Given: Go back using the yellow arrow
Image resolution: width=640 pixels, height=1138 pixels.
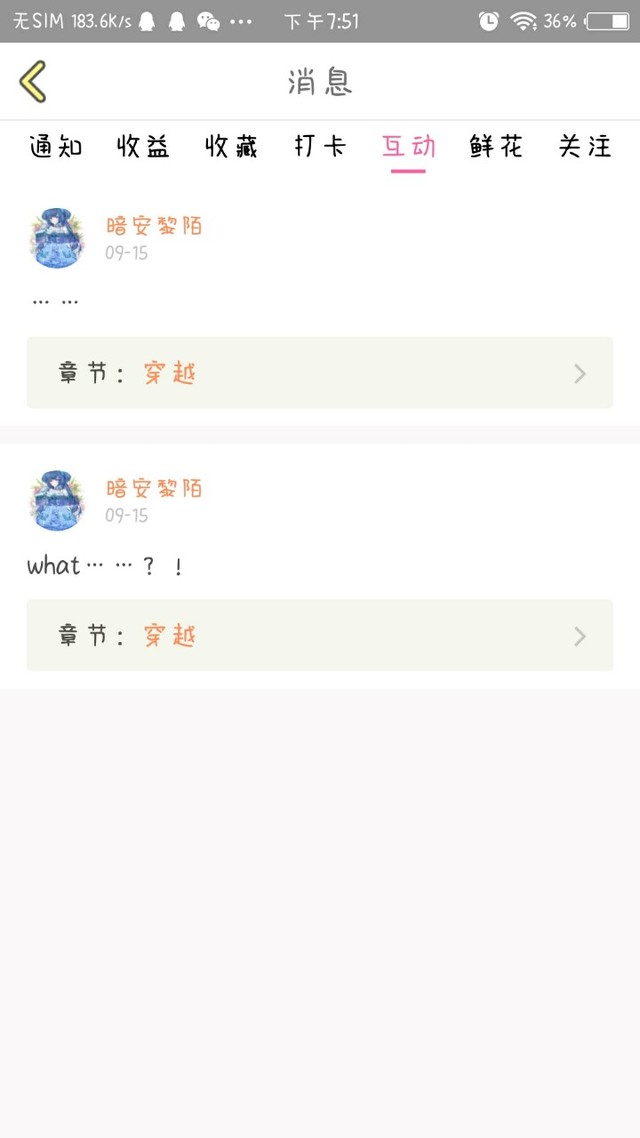Looking at the screenshot, I should [33, 81].
